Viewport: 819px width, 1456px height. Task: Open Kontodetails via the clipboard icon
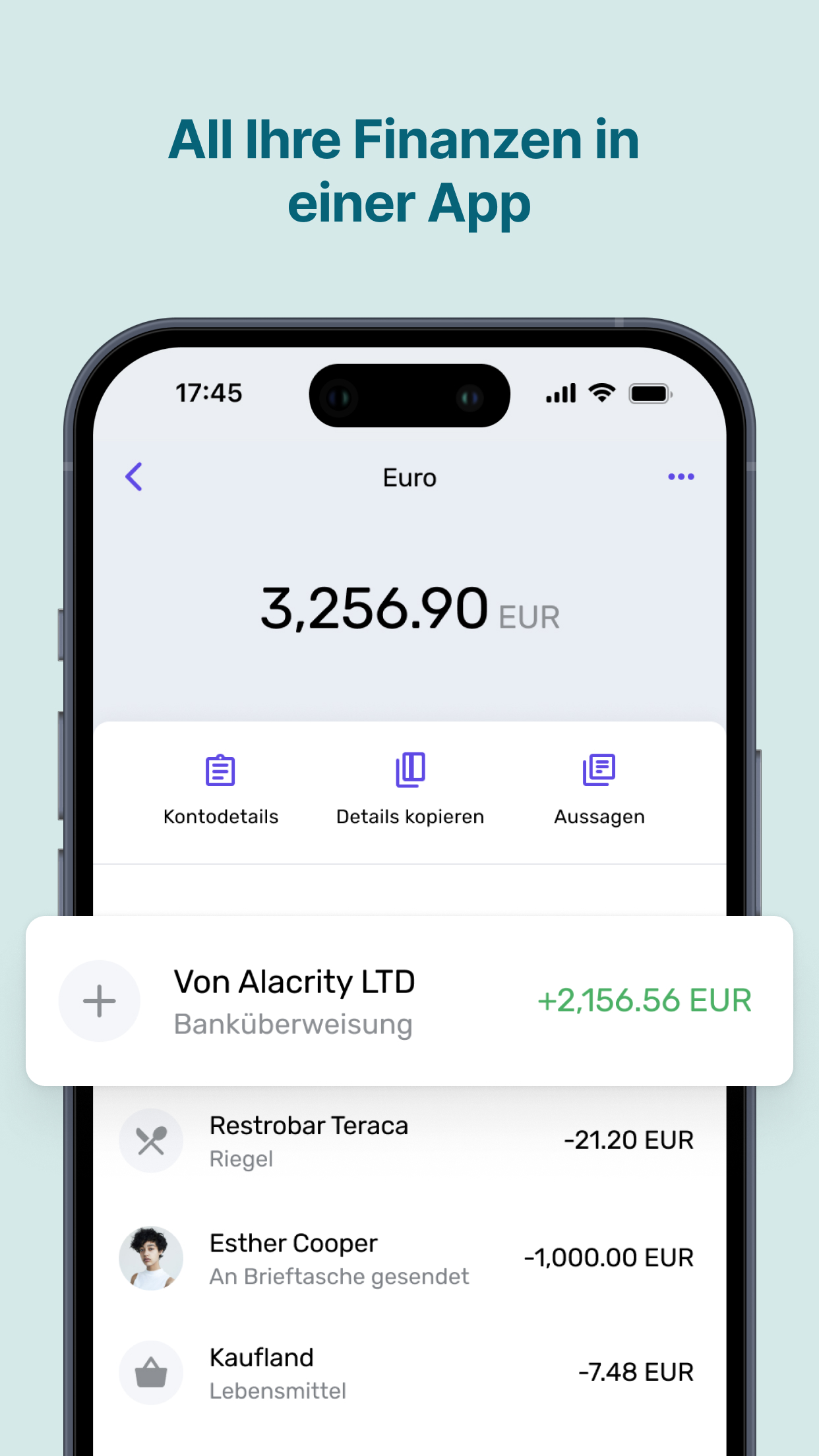point(220,770)
